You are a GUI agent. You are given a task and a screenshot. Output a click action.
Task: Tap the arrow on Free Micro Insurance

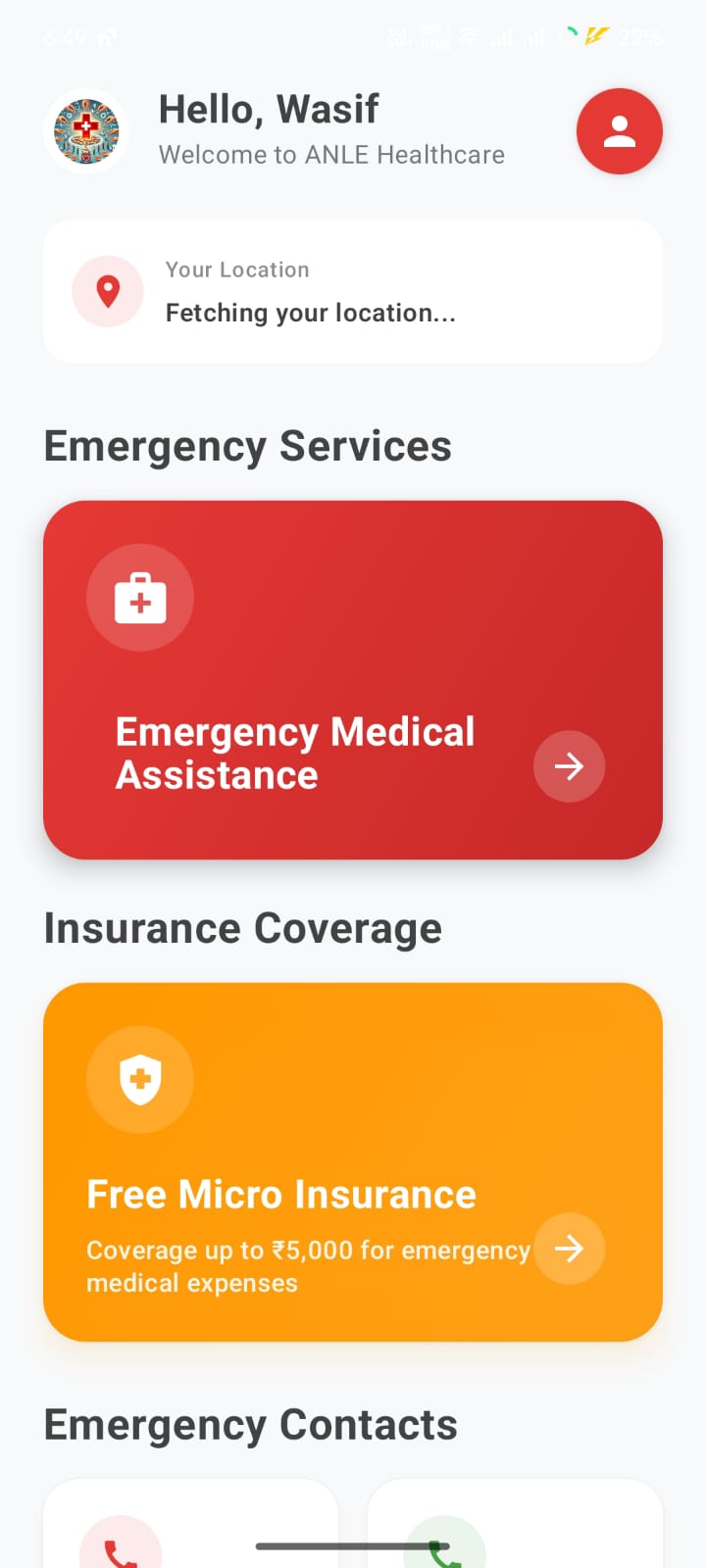pos(569,1249)
